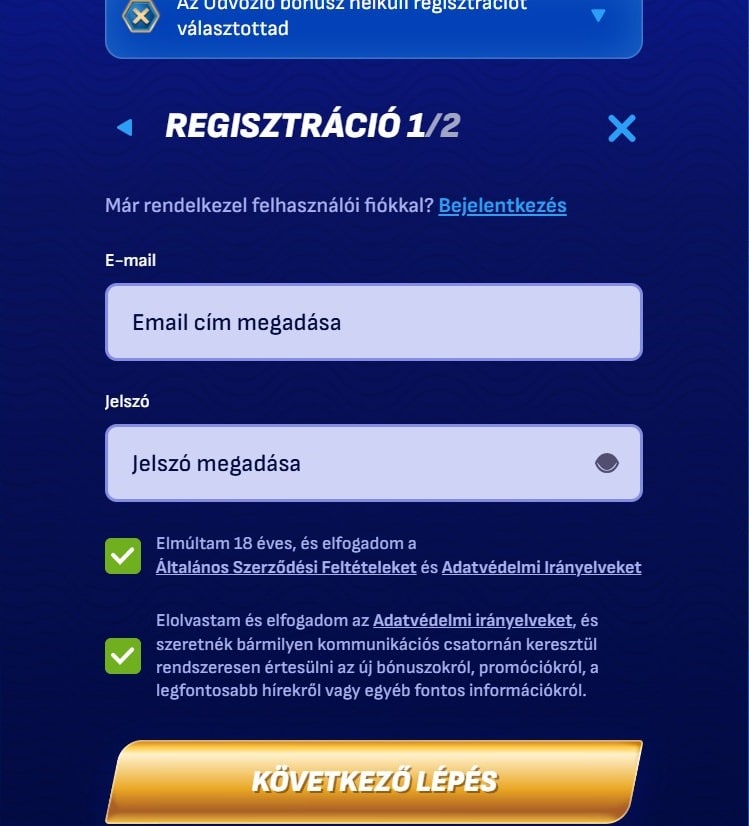
Task: Go back using the left arrow
Action: click(125, 127)
